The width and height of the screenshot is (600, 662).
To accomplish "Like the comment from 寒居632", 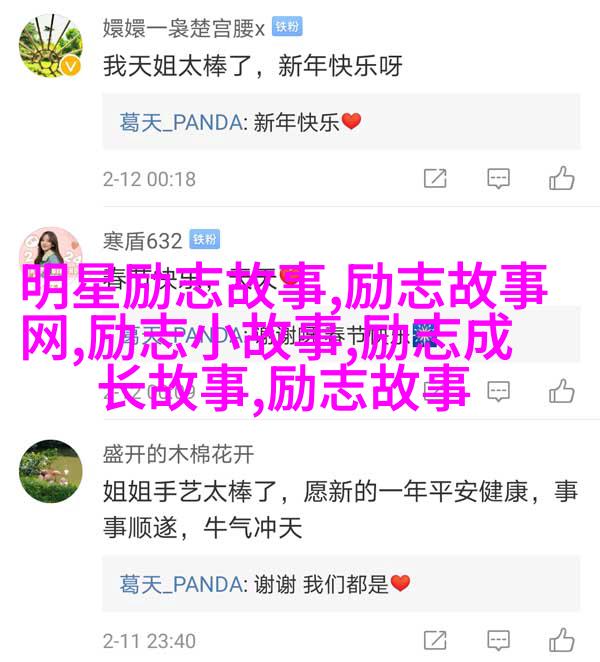I will point(561,390).
